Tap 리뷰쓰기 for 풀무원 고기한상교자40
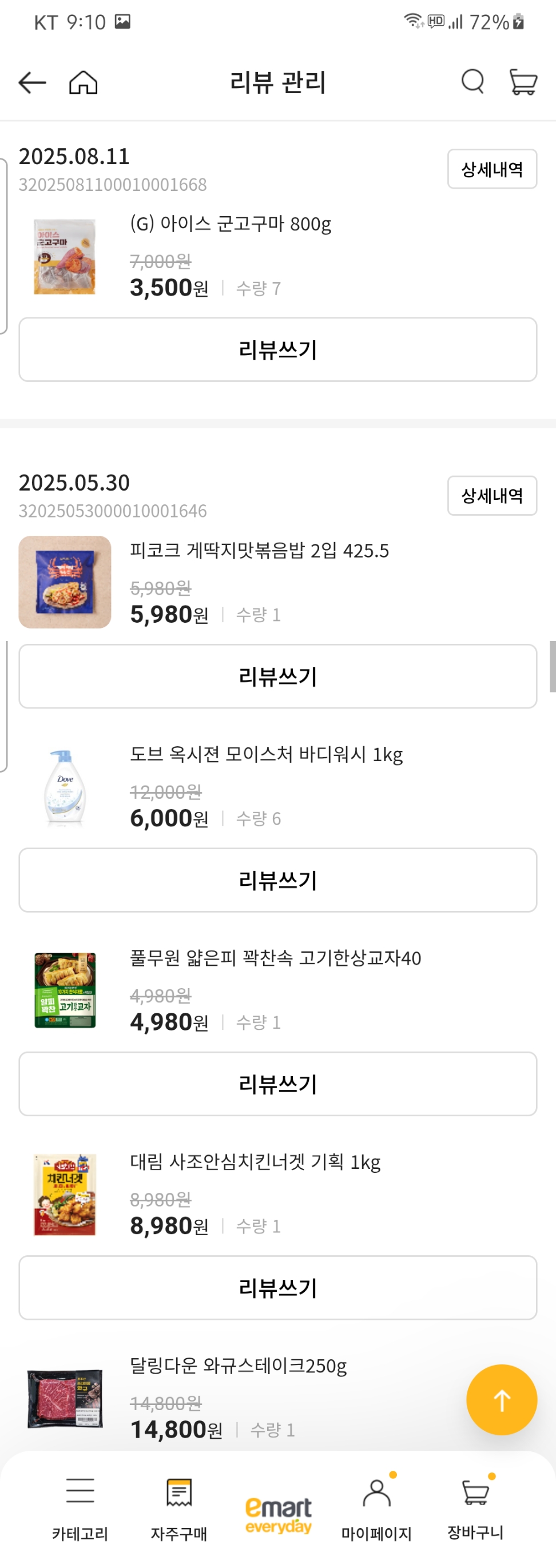This screenshot has height=1568, width=556. pyautogui.click(x=277, y=1084)
